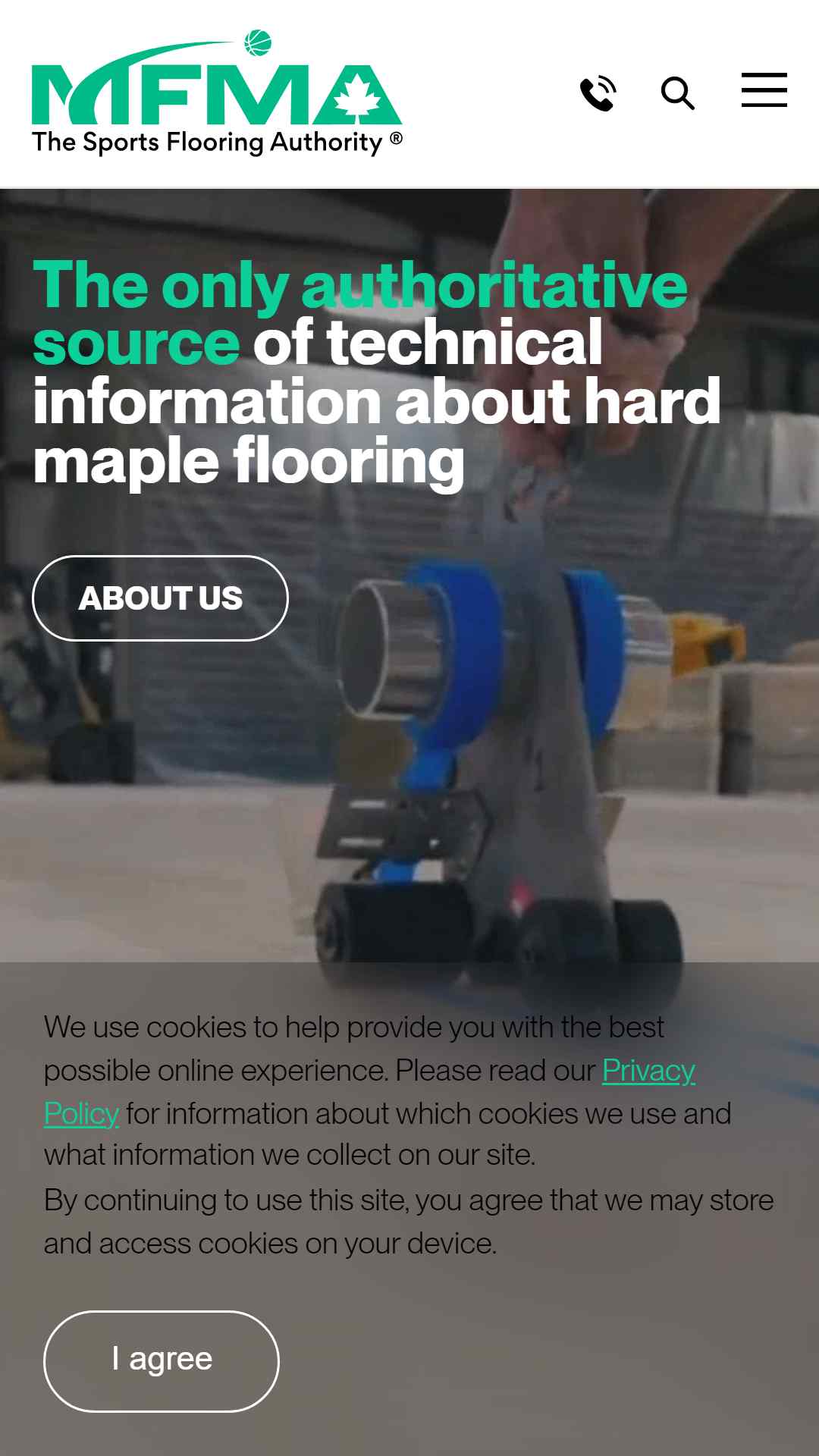Accept cookies with I agree
The width and height of the screenshot is (819, 1456).
tap(162, 1361)
